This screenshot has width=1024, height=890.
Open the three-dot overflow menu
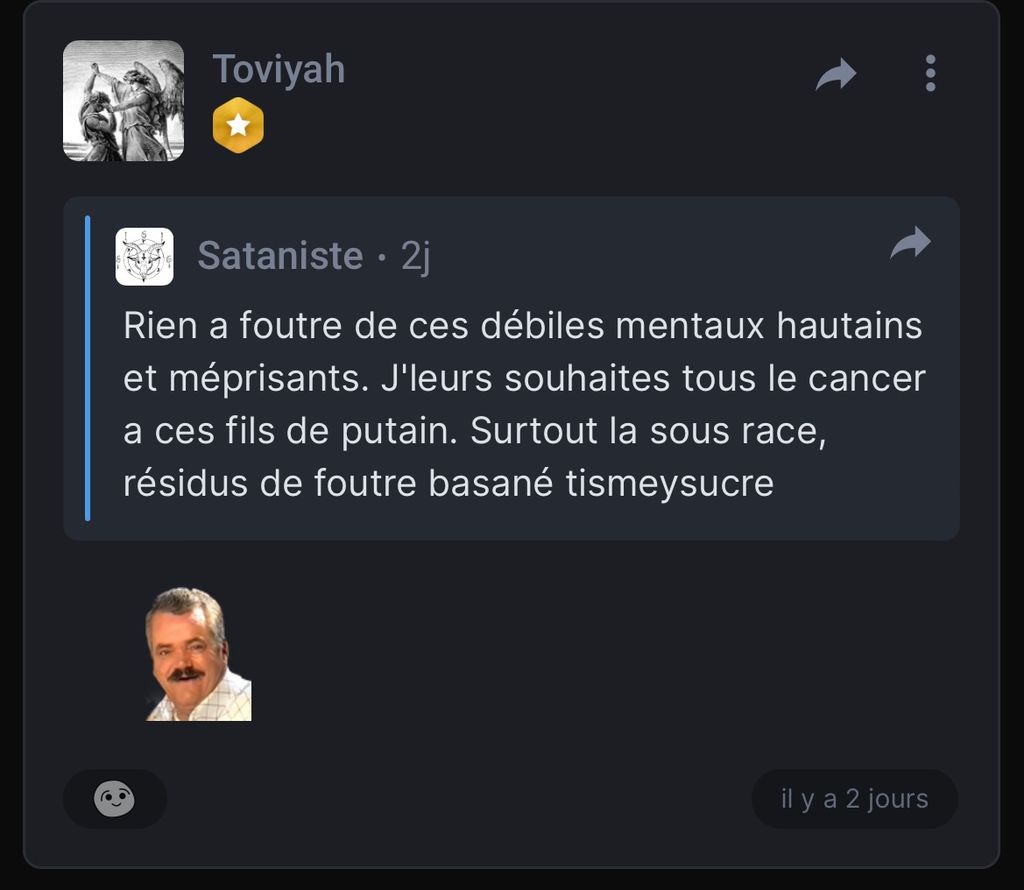pos(930,74)
